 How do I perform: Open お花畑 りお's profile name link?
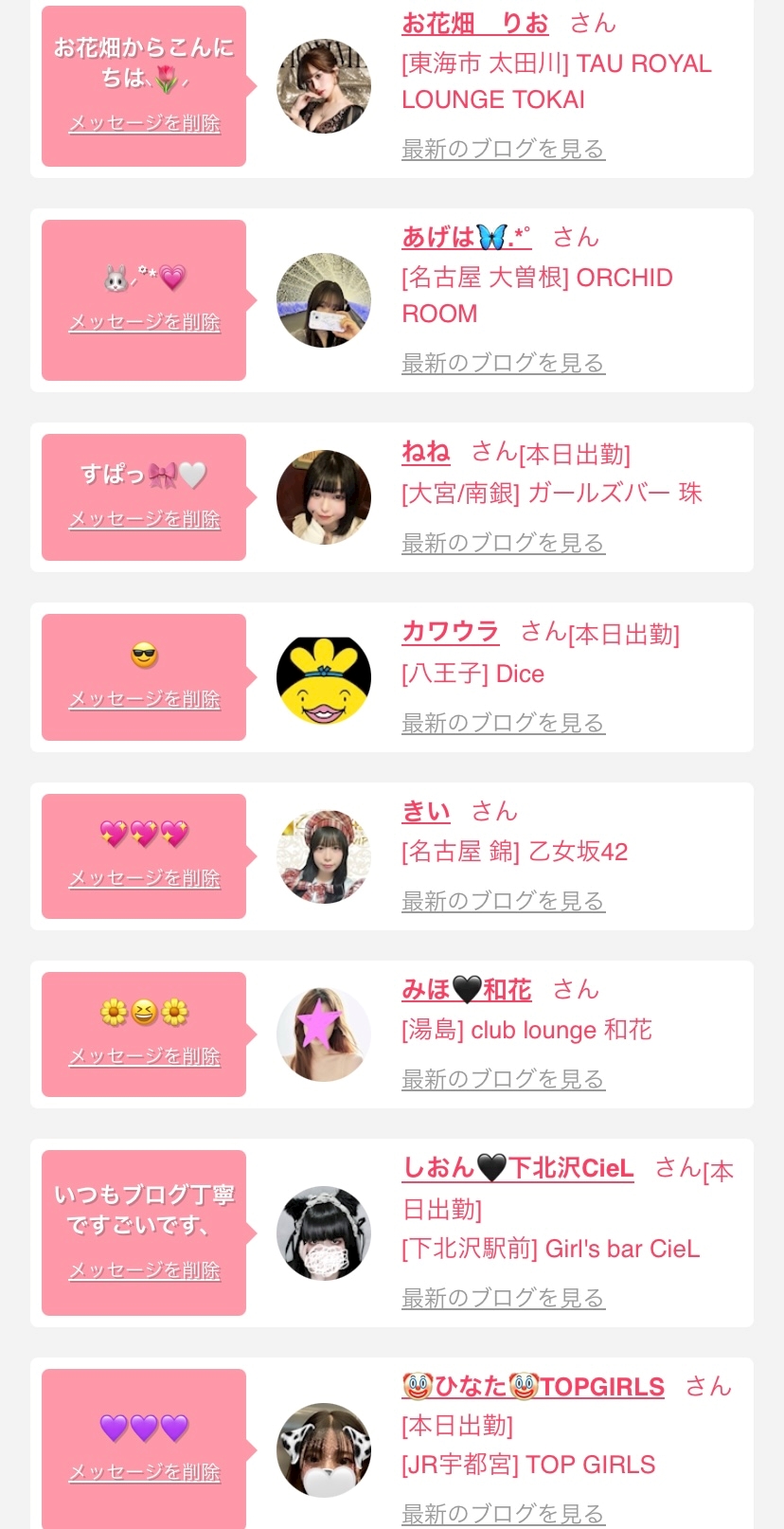474,23
